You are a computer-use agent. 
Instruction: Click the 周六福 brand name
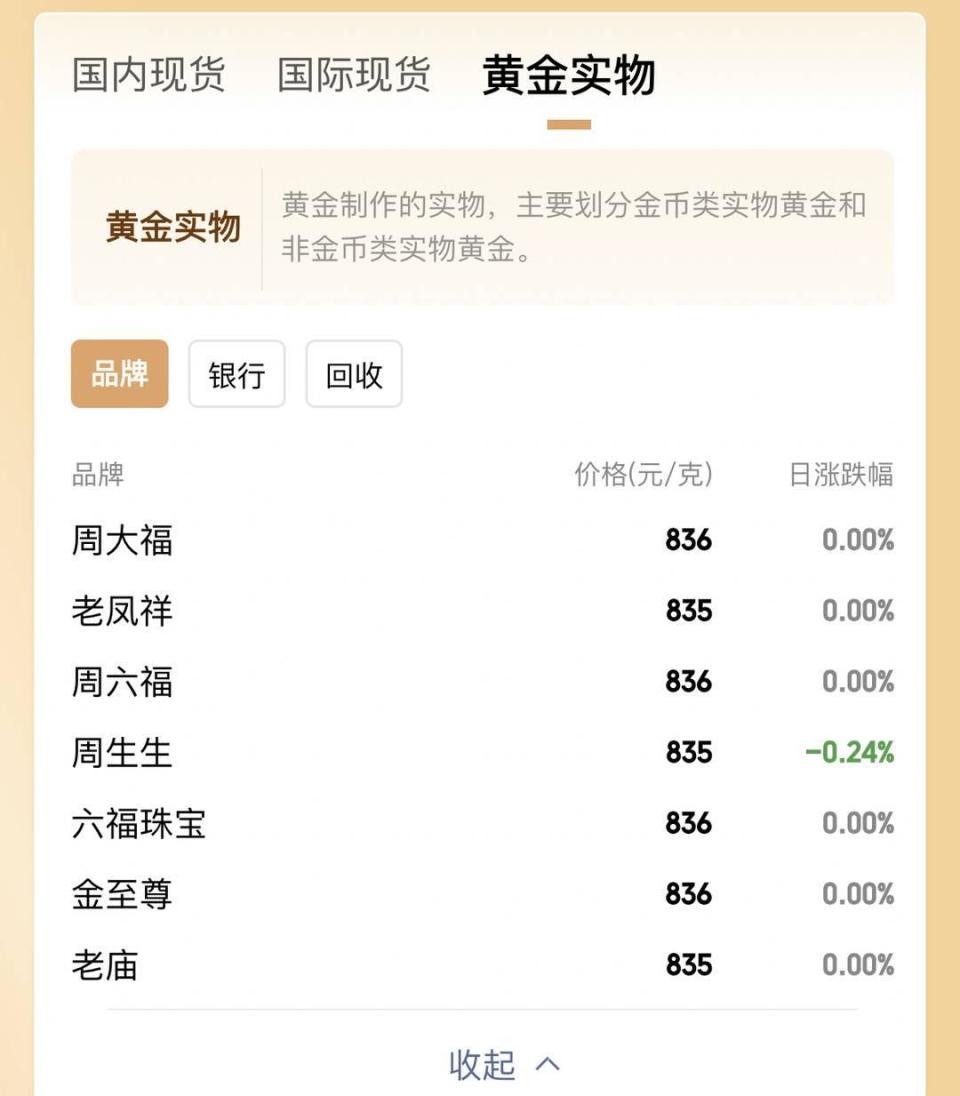pyautogui.click(x=122, y=682)
